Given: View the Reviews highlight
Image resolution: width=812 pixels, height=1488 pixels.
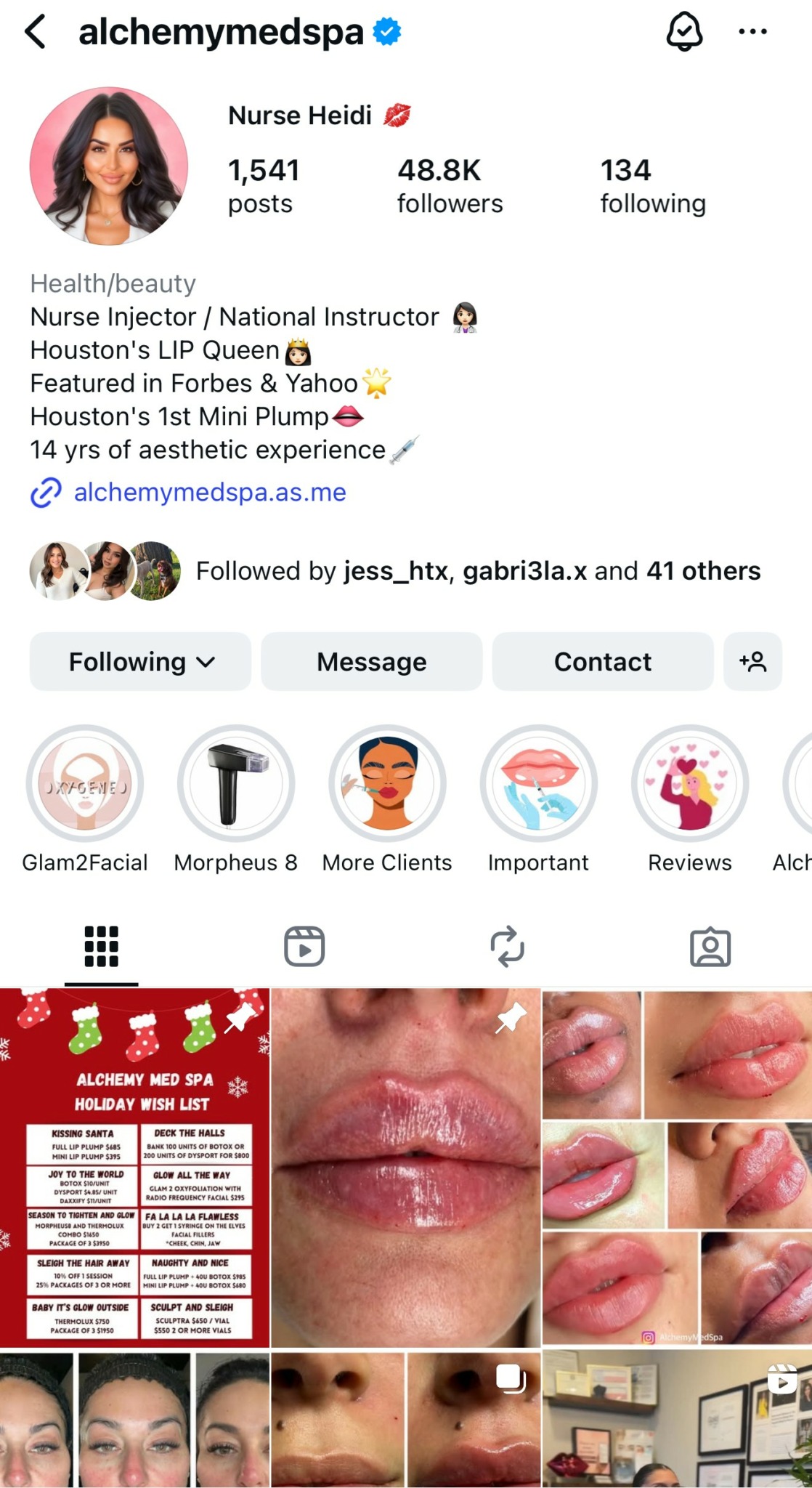Looking at the screenshot, I should pyautogui.click(x=689, y=783).
